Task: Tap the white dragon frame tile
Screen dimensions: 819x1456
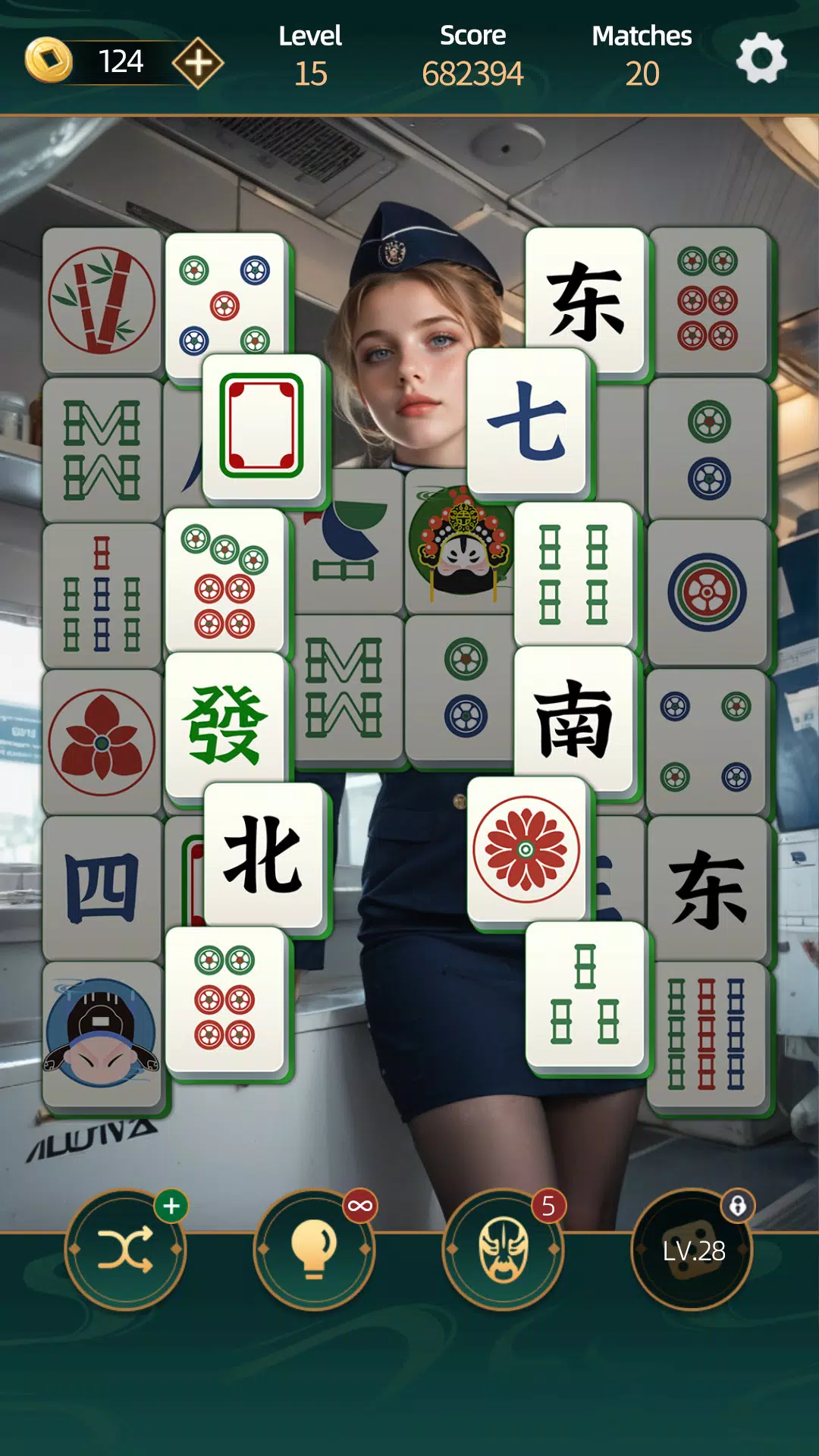Action: [262, 427]
